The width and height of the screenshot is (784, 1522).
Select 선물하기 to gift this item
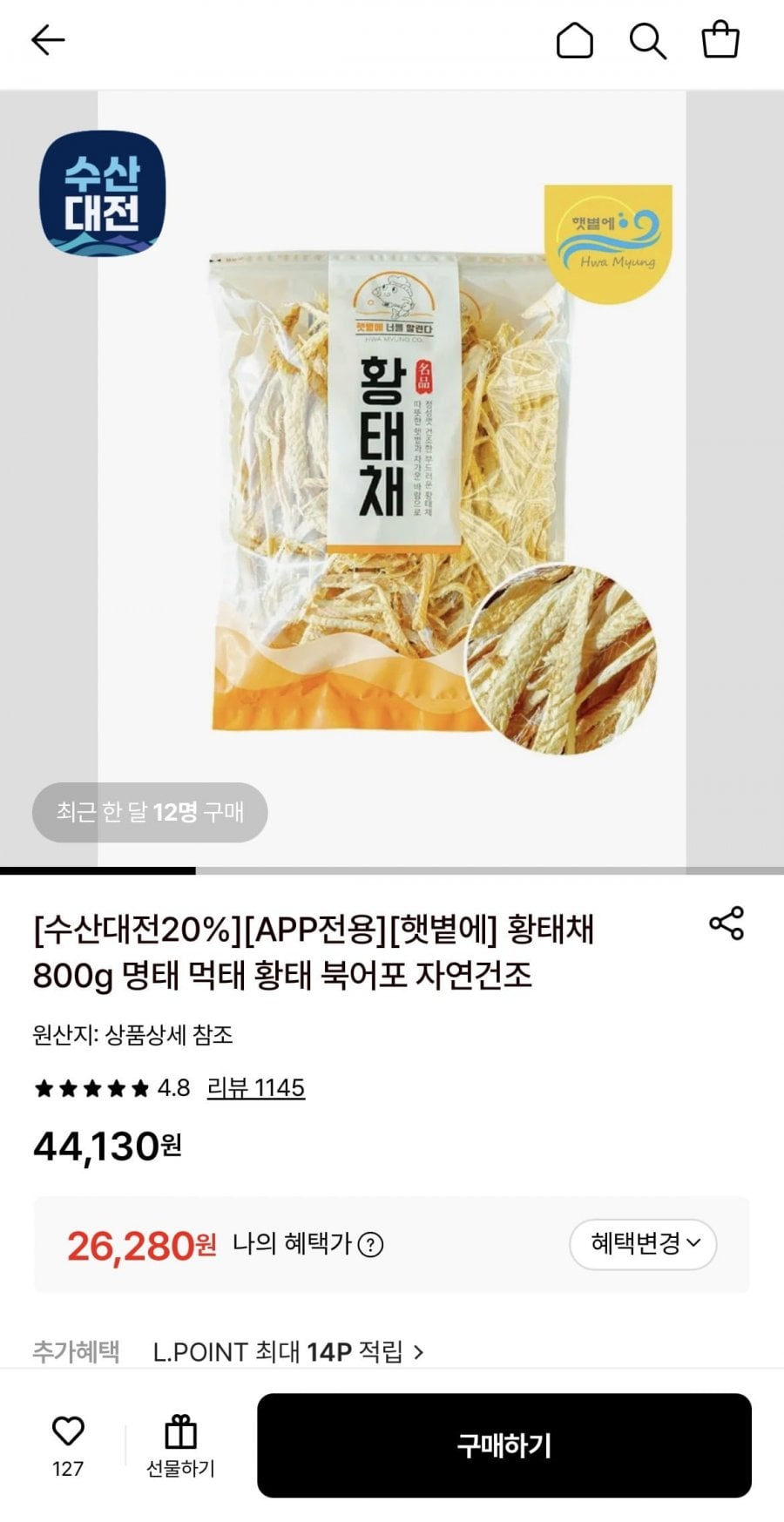pos(180,1445)
